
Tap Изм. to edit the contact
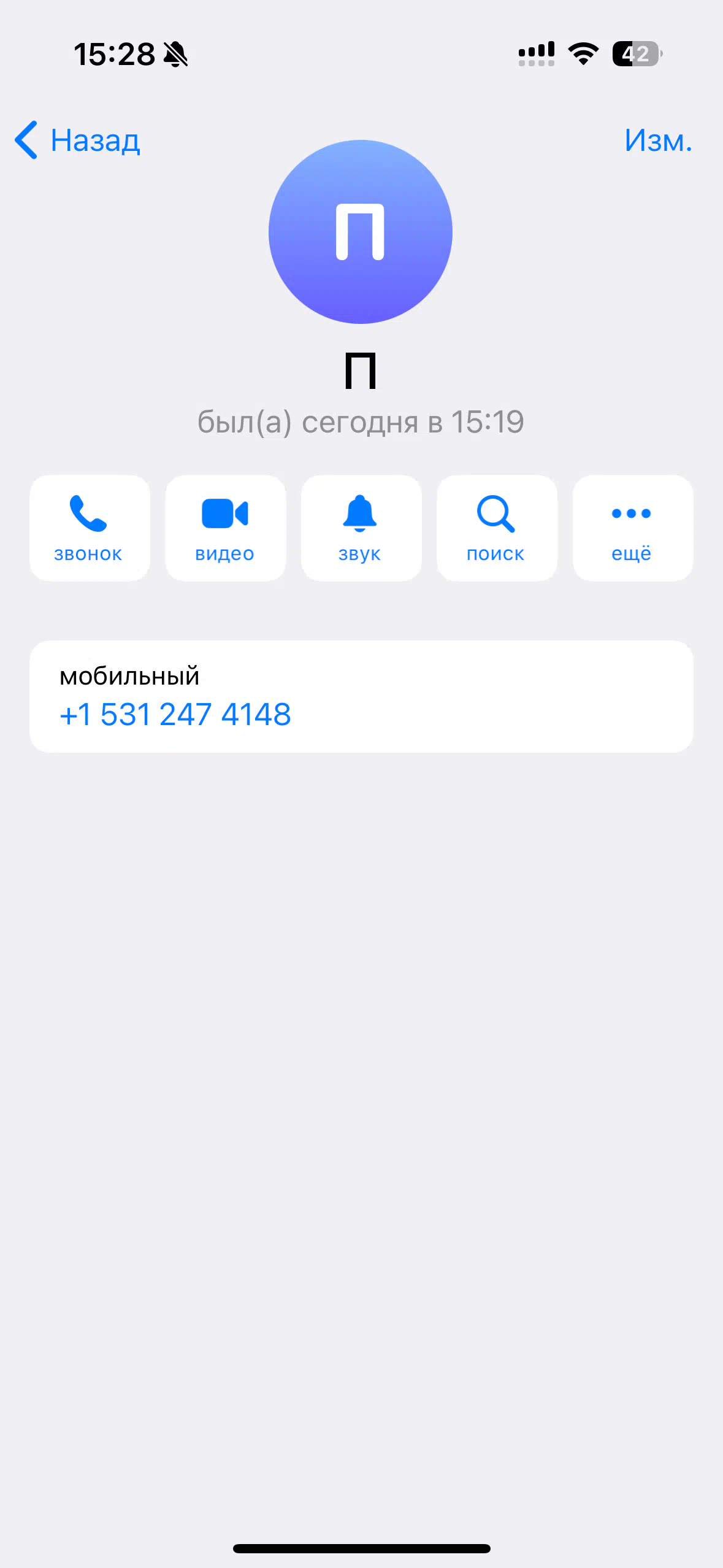[658, 140]
